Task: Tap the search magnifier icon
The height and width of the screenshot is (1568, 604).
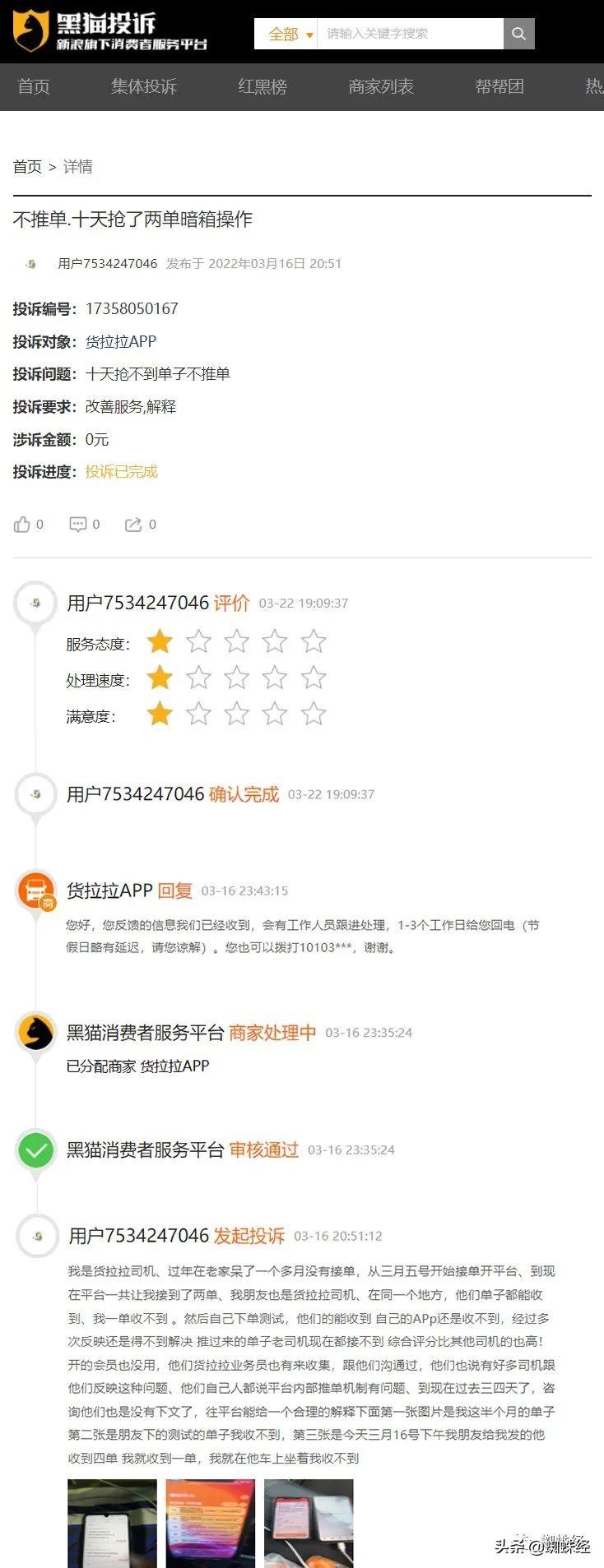Action: click(x=518, y=34)
